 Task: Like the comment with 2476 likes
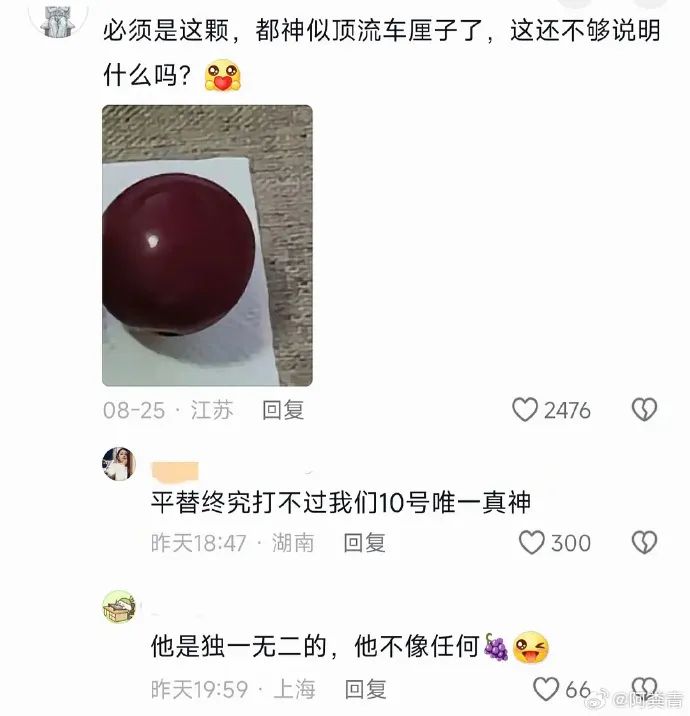[525, 410]
